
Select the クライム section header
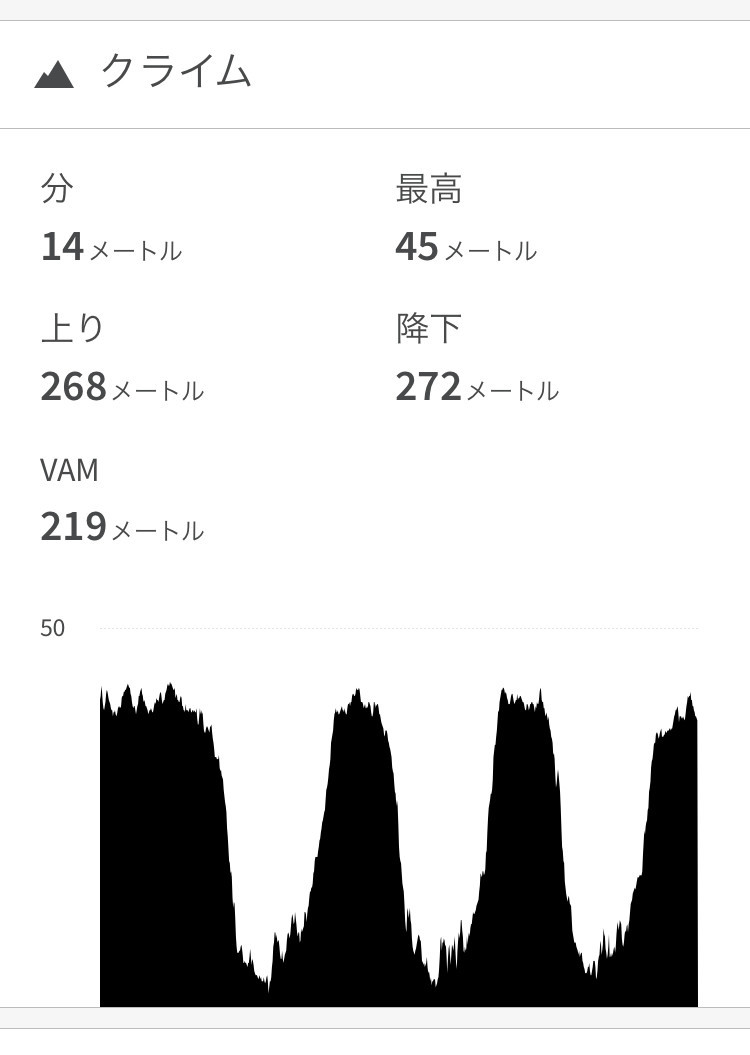tap(175, 73)
